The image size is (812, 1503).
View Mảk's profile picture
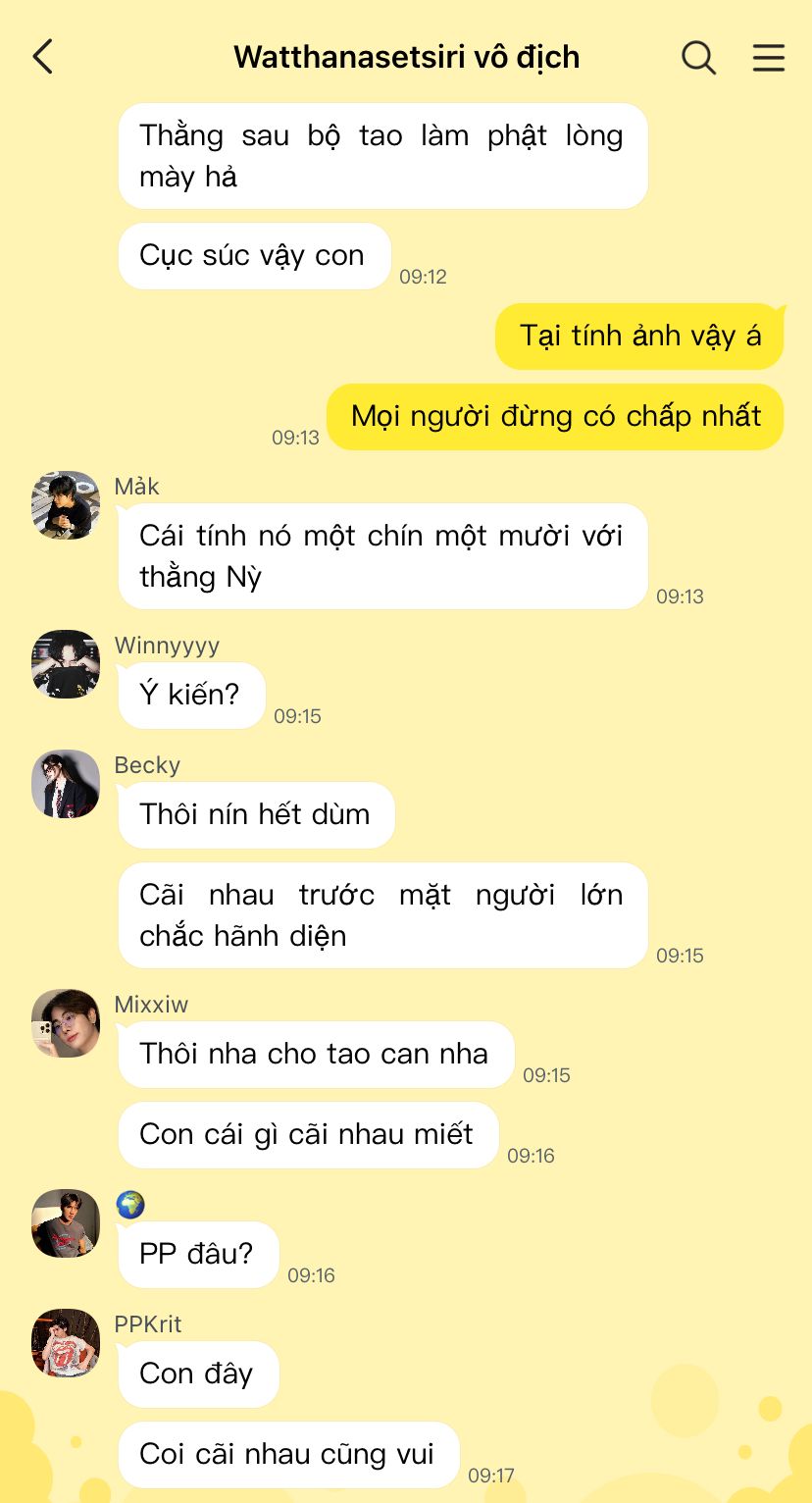click(x=66, y=505)
